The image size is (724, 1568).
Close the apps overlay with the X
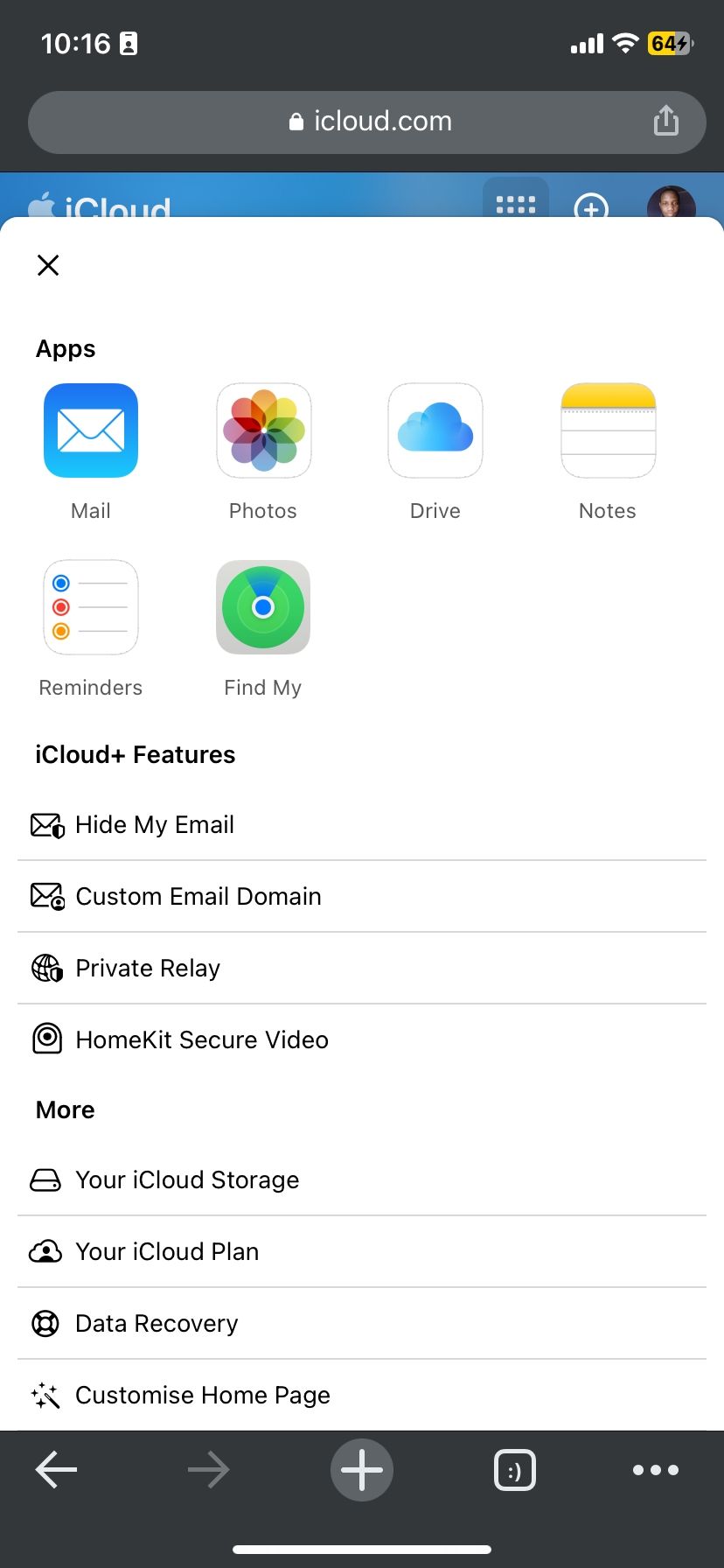[48, 265]
